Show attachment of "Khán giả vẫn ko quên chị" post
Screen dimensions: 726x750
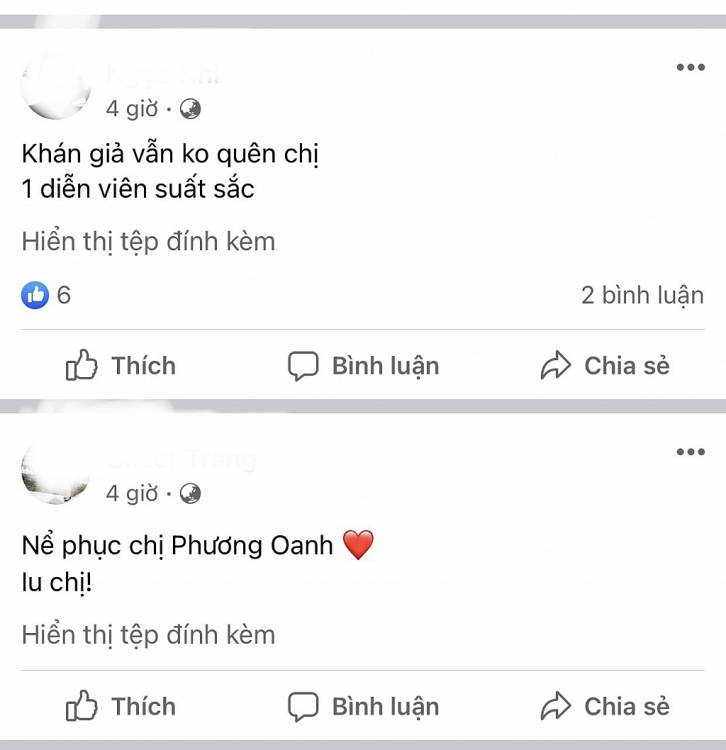[x=148, y=241]
